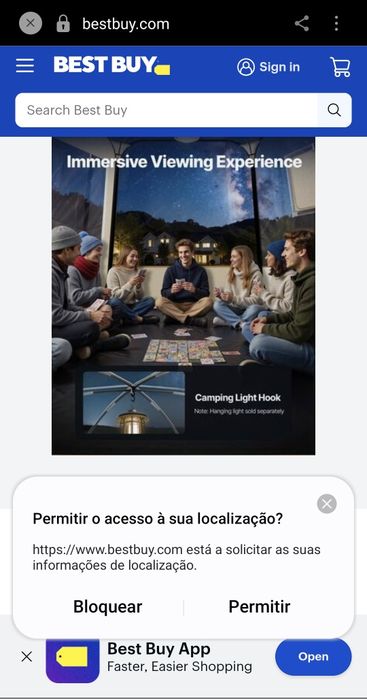Choose Bloquear to deny location access
The height and width of the screenshot is (699, 367).
107,607
